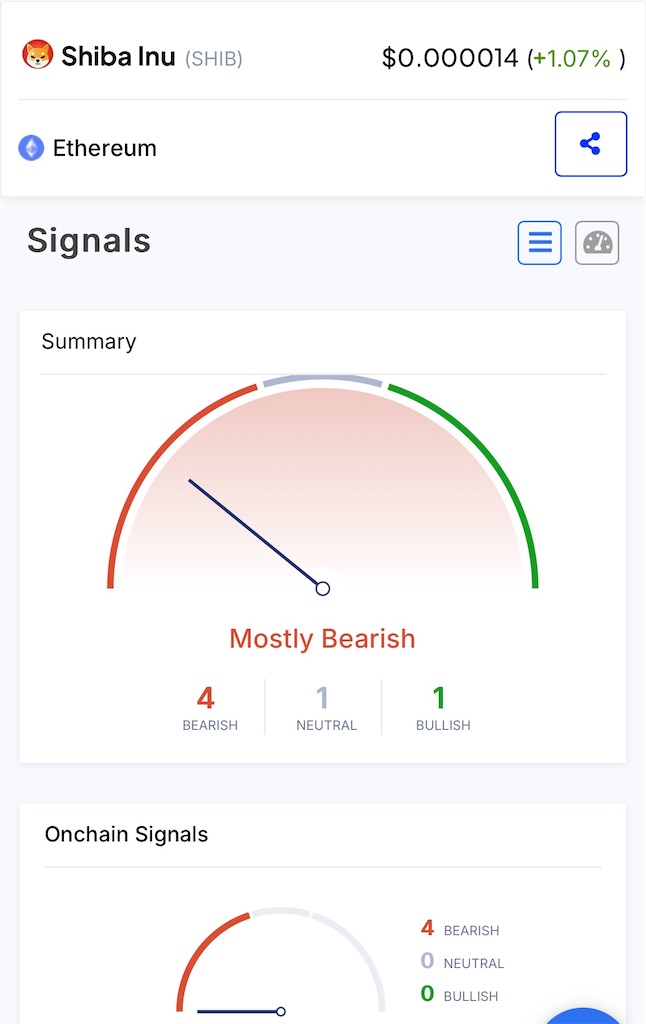Switch Signals to gauge view
The width and height of the screenshot is (646, 1024).
point(597,243)
